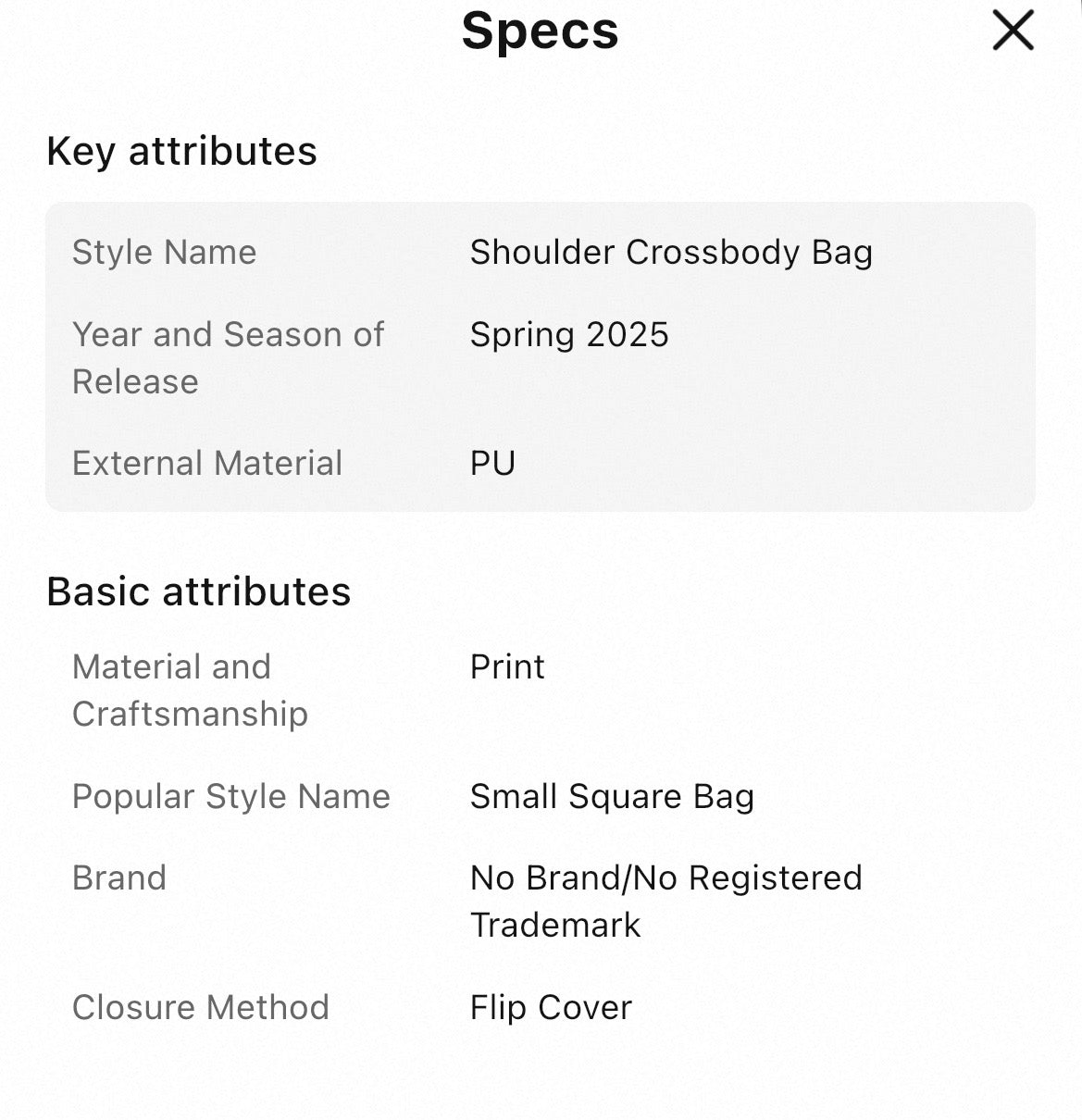Close the Specs panel
This screenshot has height=1120, width=1082.
[1013, 31]
